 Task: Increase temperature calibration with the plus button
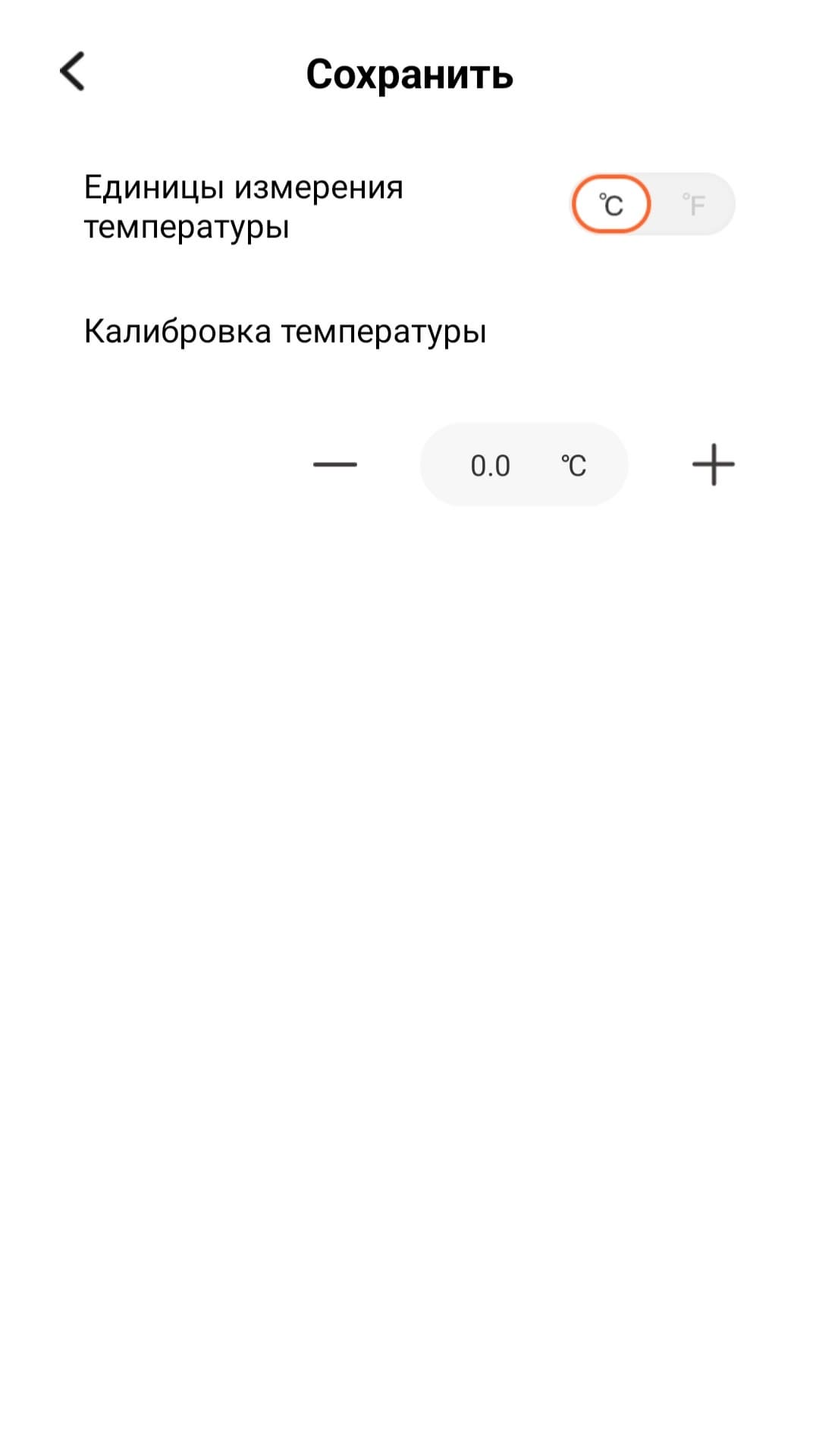(x=713, y=464)
